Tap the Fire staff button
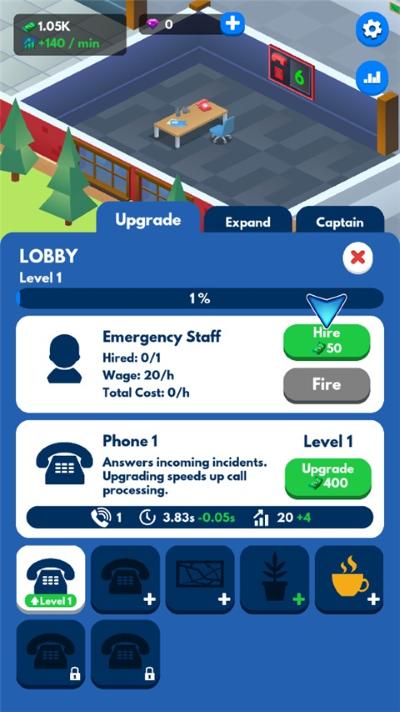This screenshot has width=400, height=712. [326, 385]
